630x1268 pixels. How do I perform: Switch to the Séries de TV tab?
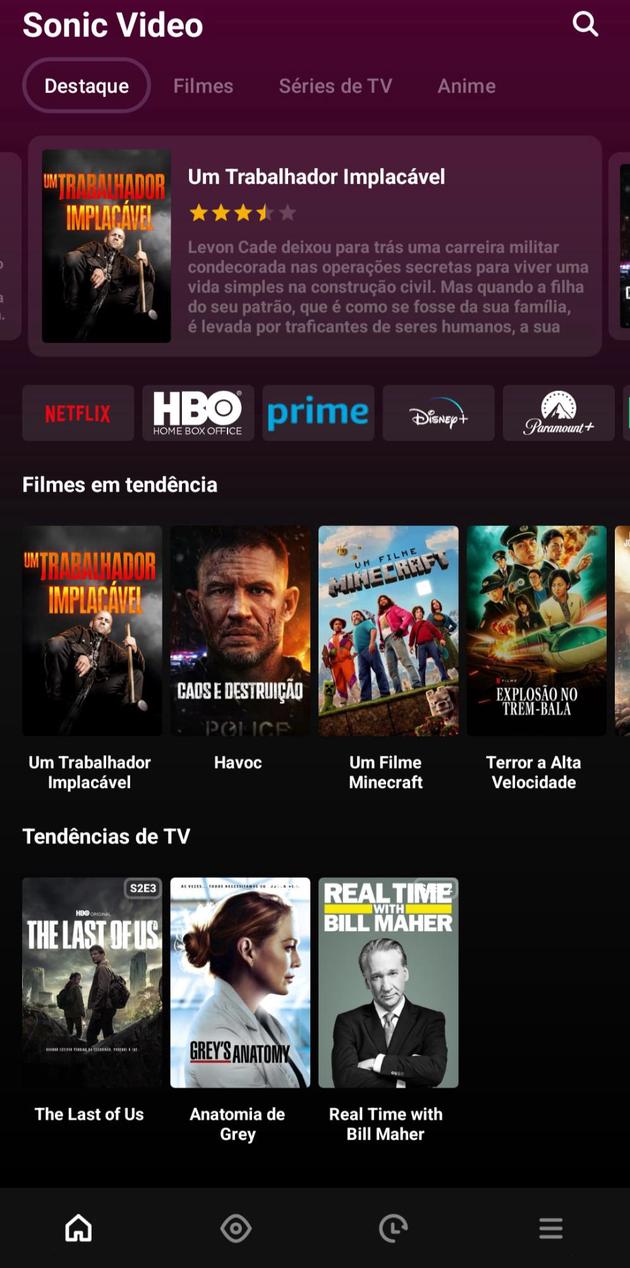coord(335,86)
